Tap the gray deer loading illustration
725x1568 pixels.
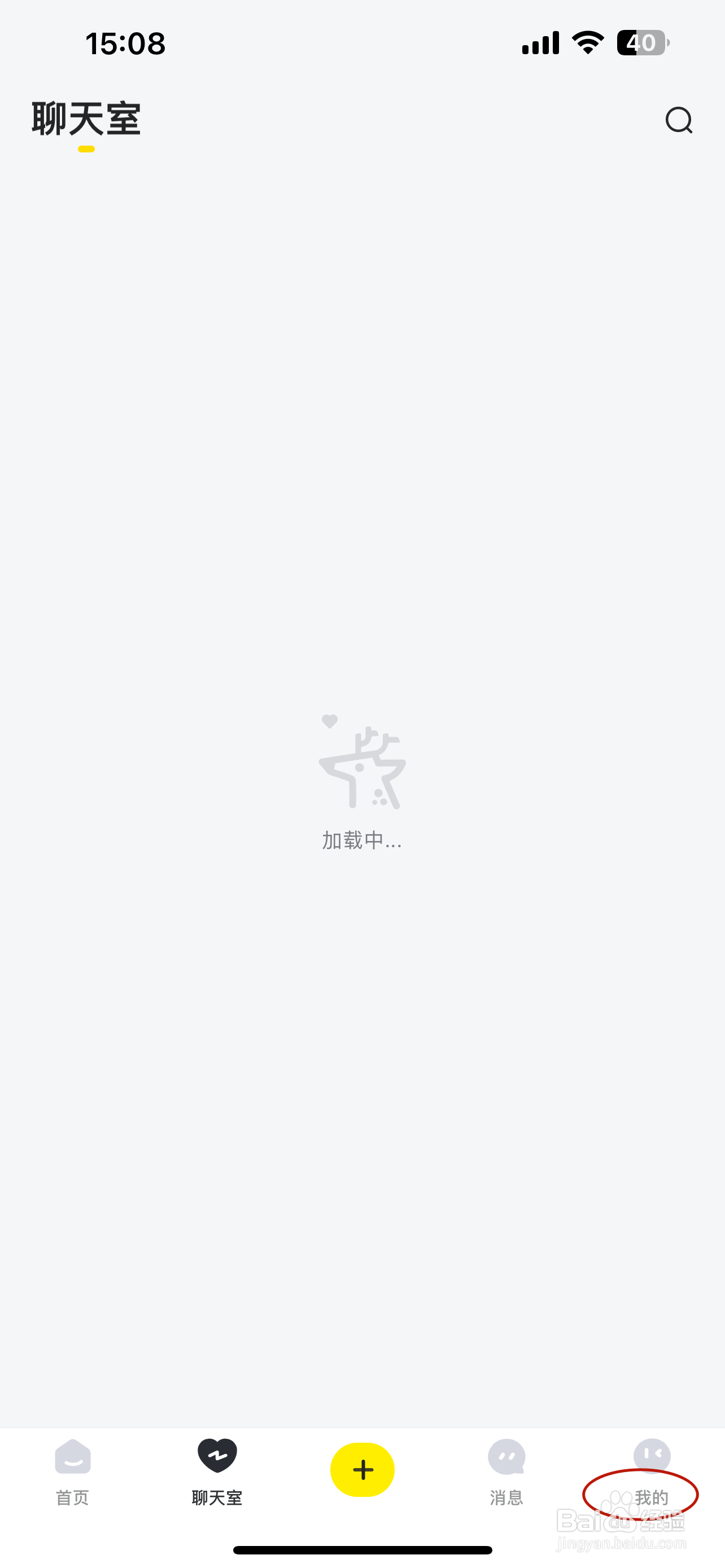pos(362,773)
